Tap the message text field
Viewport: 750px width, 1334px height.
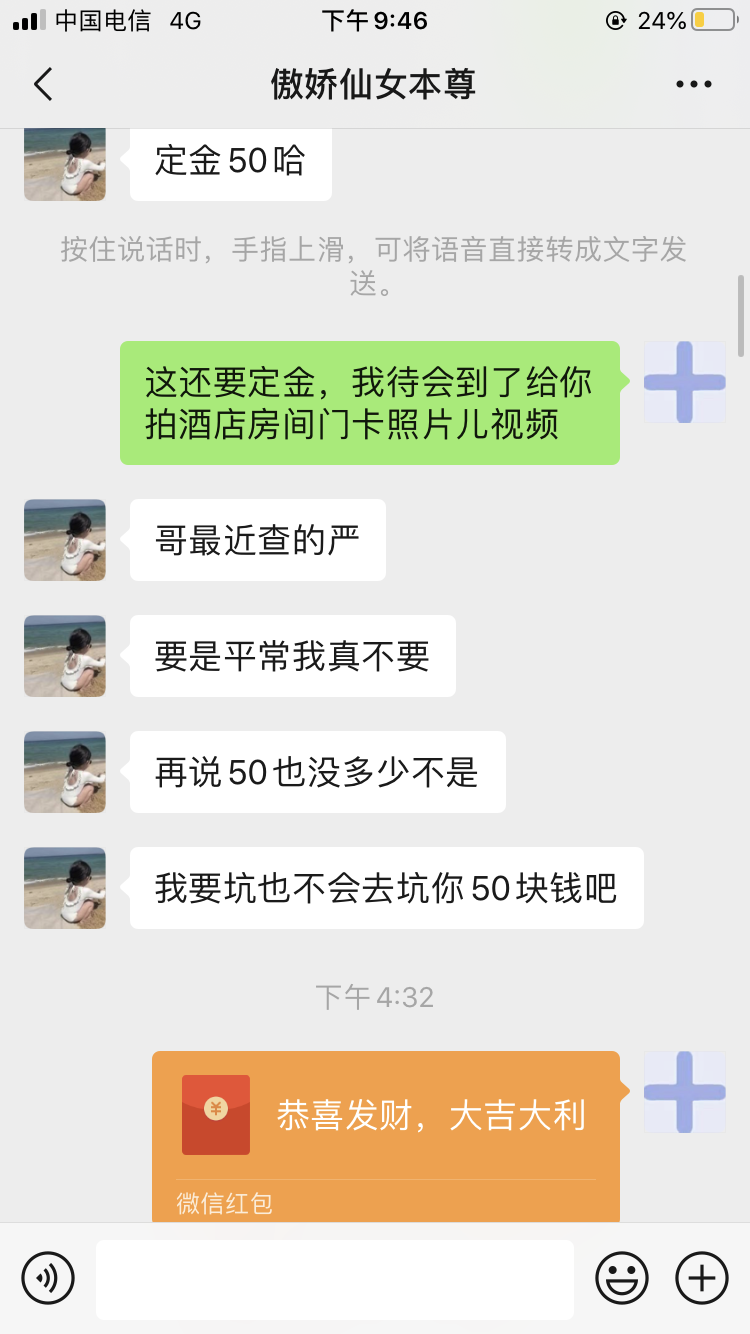335,1279
